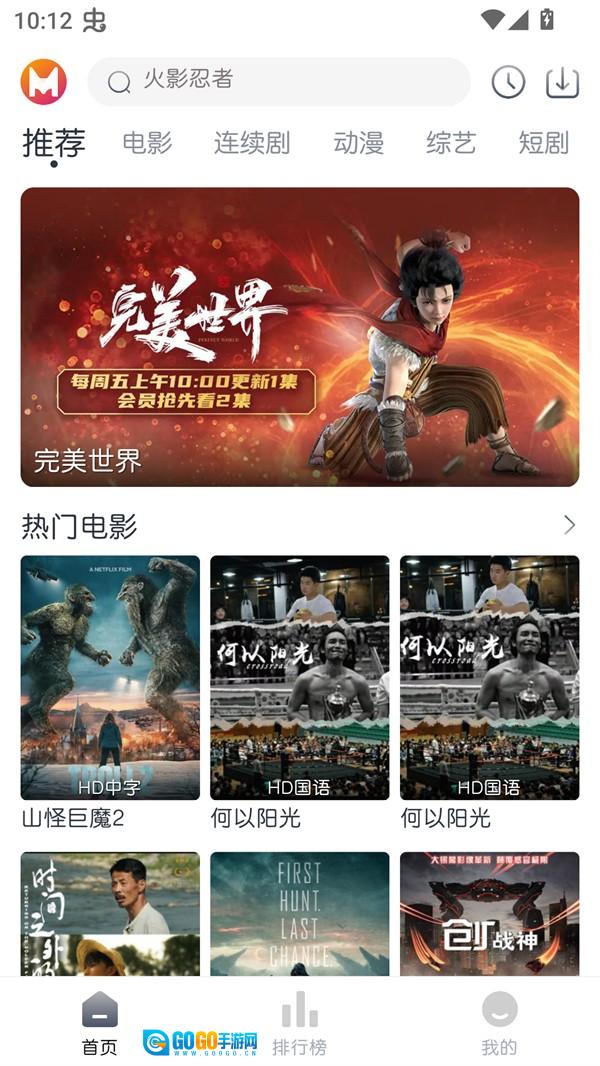
Task: Switch to the 电影 tab
Action: tap(147, 143)
